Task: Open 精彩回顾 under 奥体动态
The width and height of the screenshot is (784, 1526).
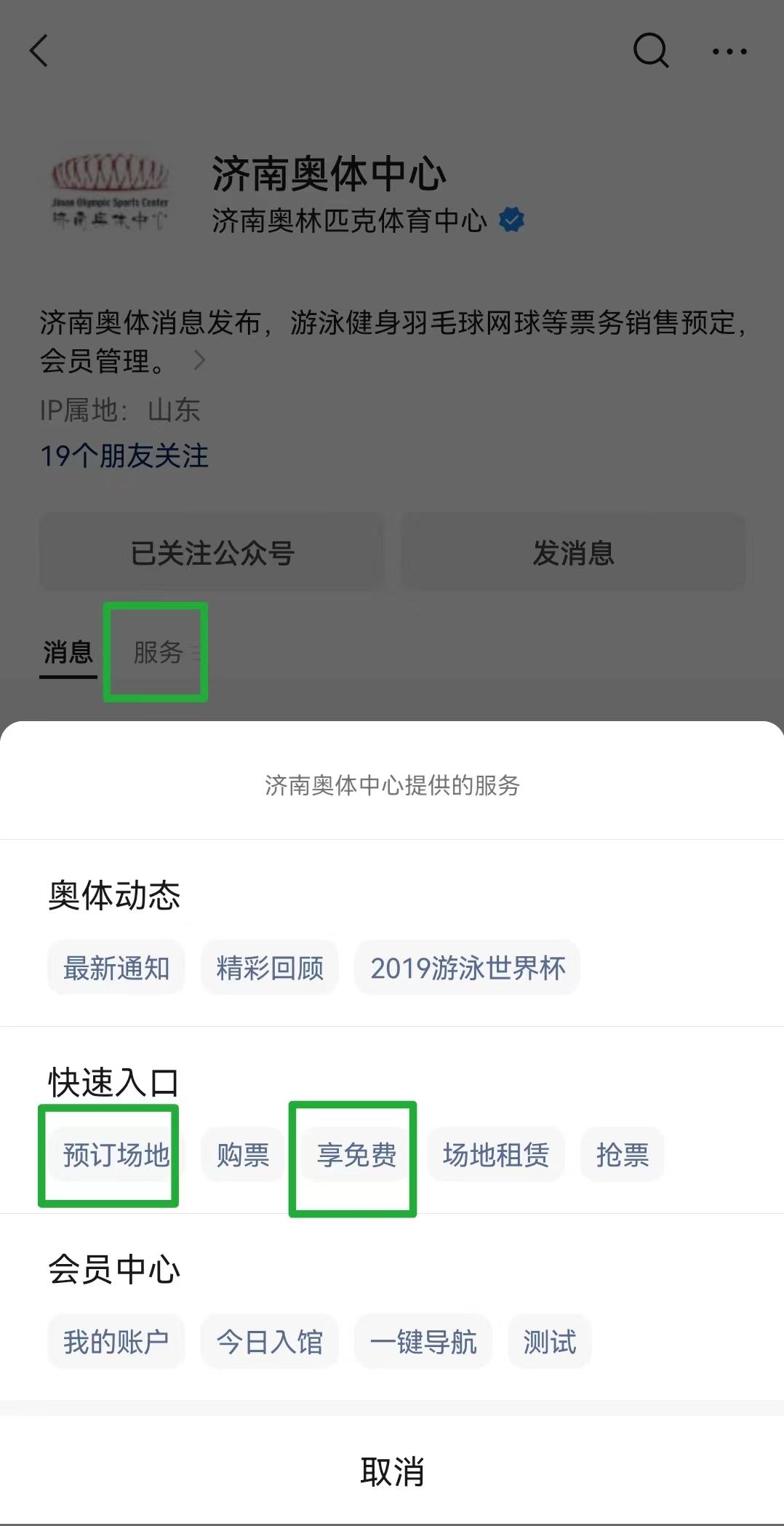Action: coord(270,967)
